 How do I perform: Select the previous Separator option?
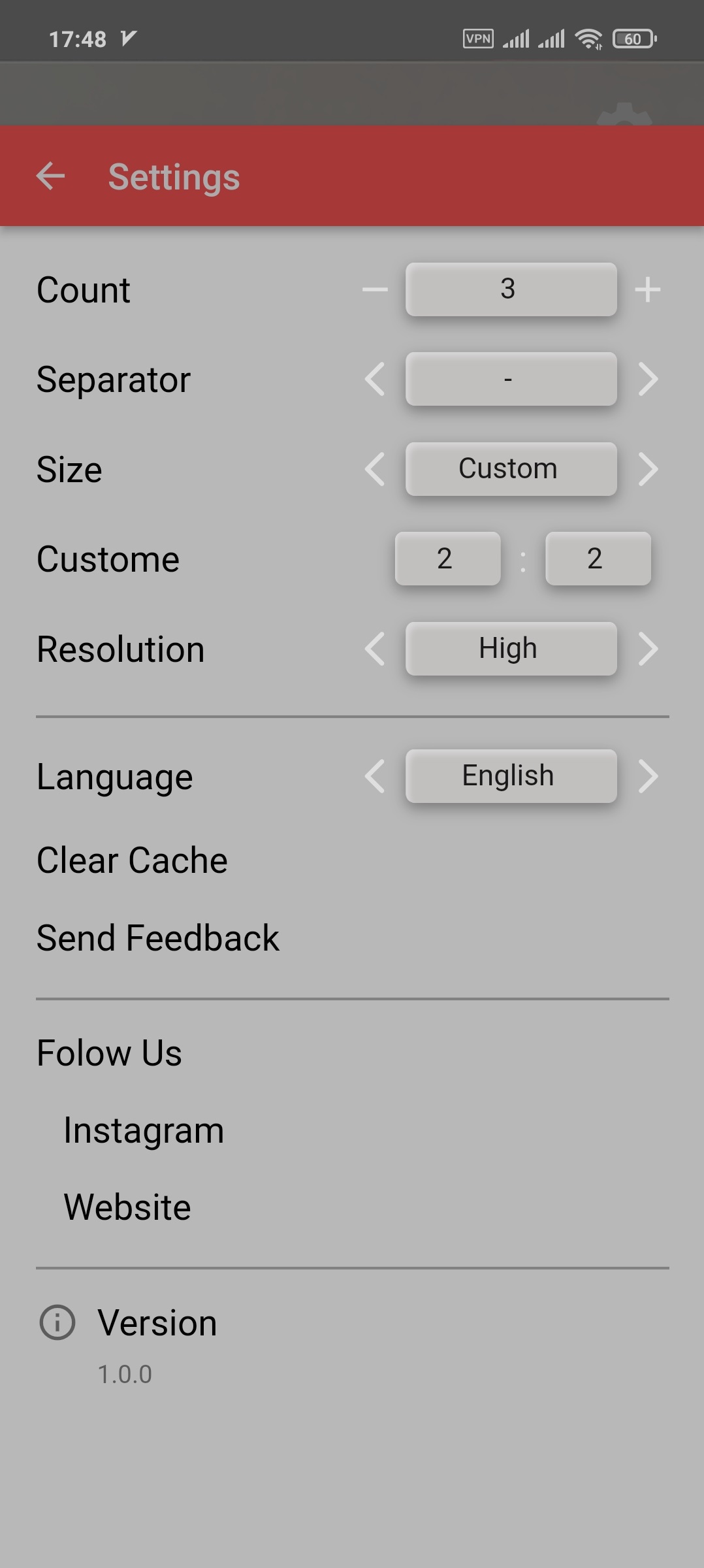[x=375, y=379]
